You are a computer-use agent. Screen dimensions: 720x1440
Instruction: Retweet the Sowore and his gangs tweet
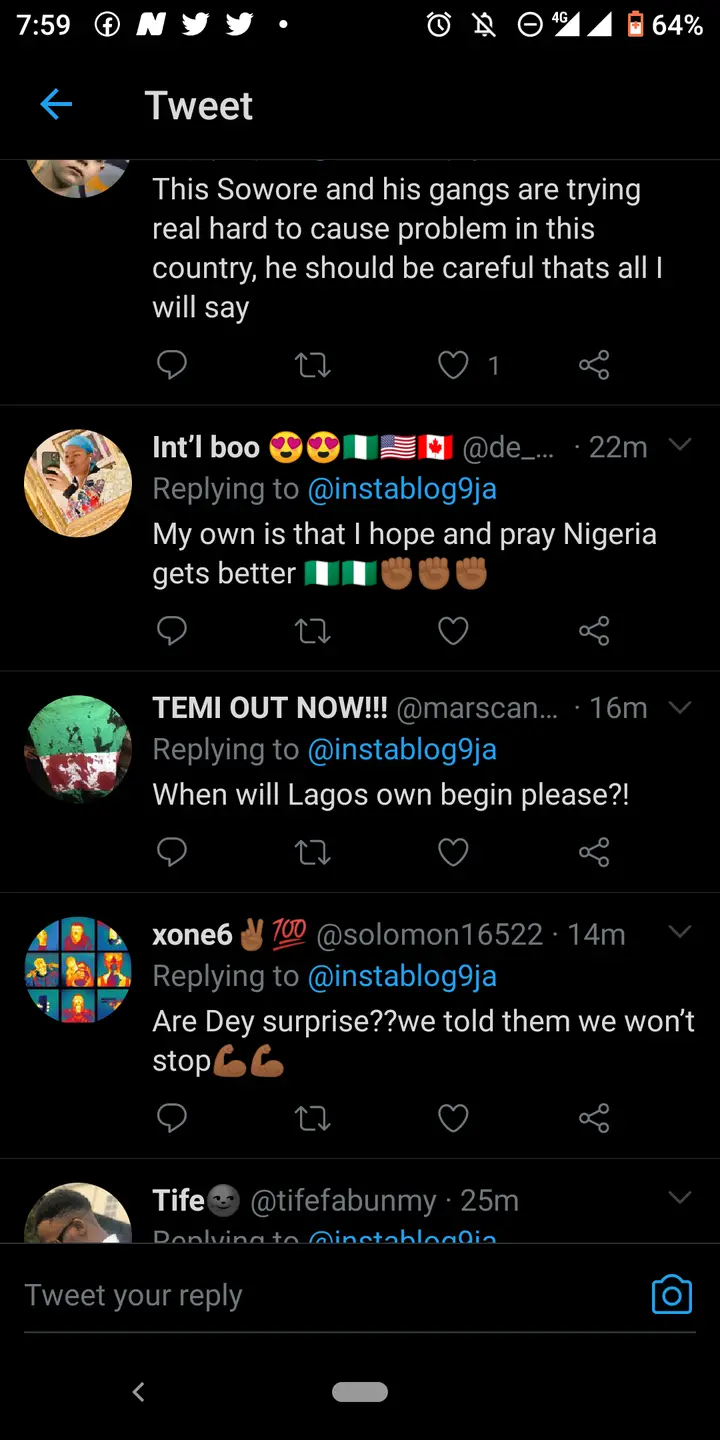(313, 366)
